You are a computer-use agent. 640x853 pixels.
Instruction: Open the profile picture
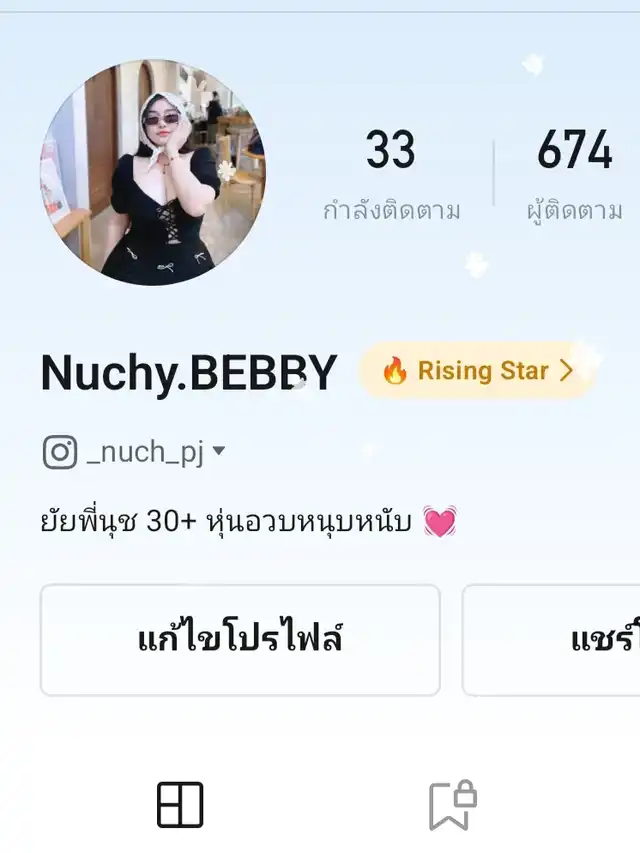click(x=153, y=172)
